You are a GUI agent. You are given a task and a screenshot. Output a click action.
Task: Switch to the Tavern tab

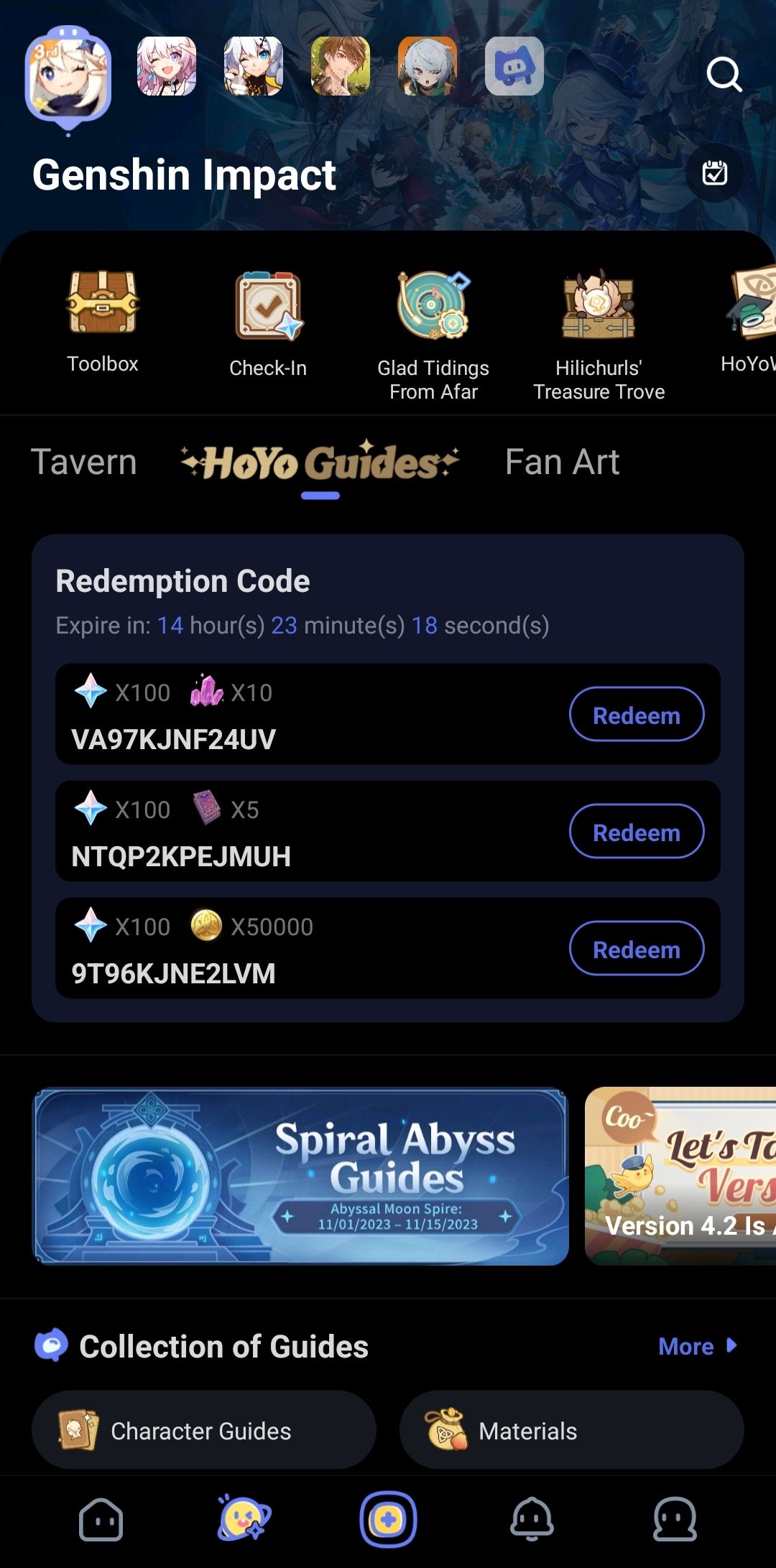pos(84,462)
